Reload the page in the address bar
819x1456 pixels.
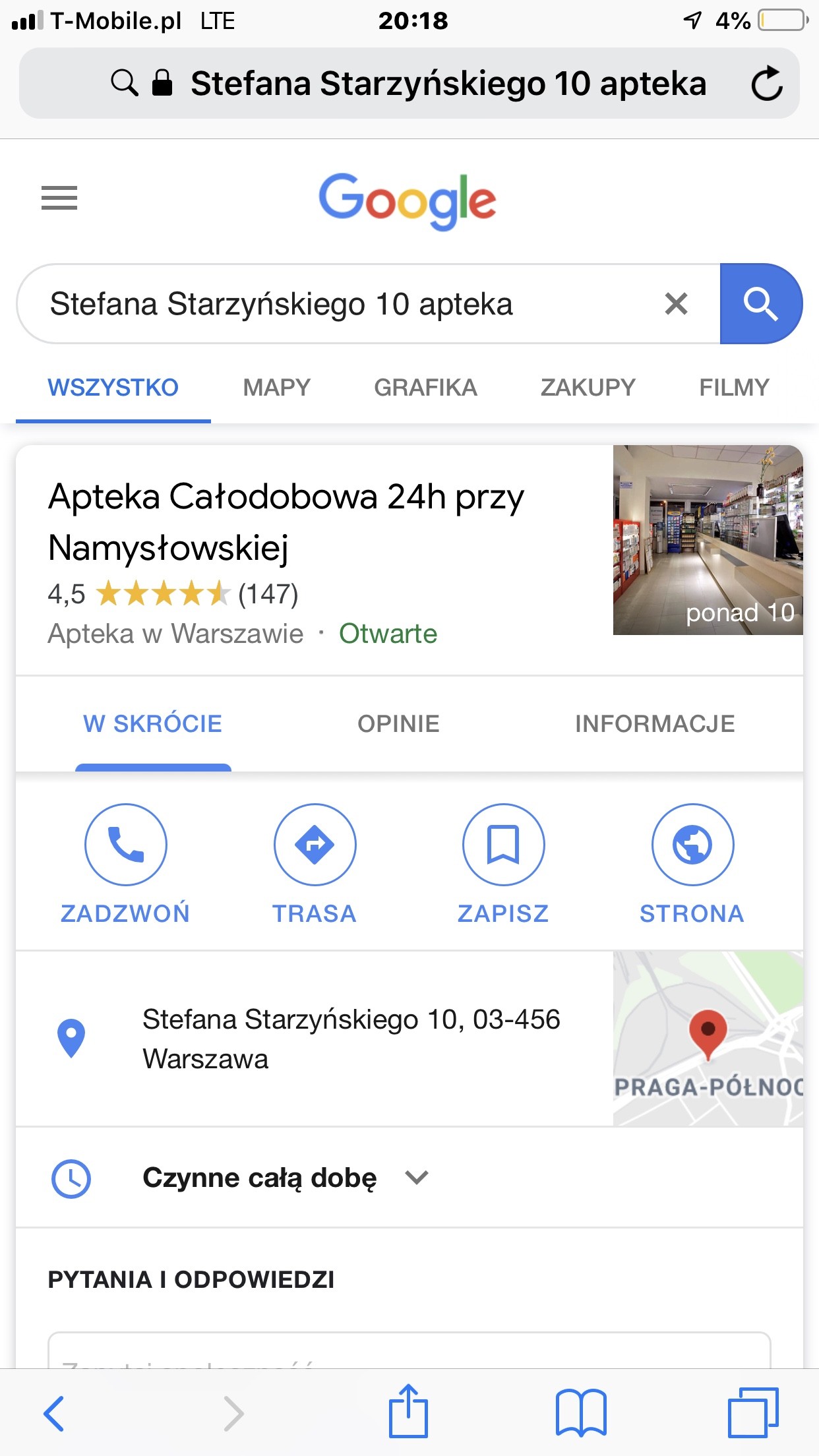coord(767,84)
